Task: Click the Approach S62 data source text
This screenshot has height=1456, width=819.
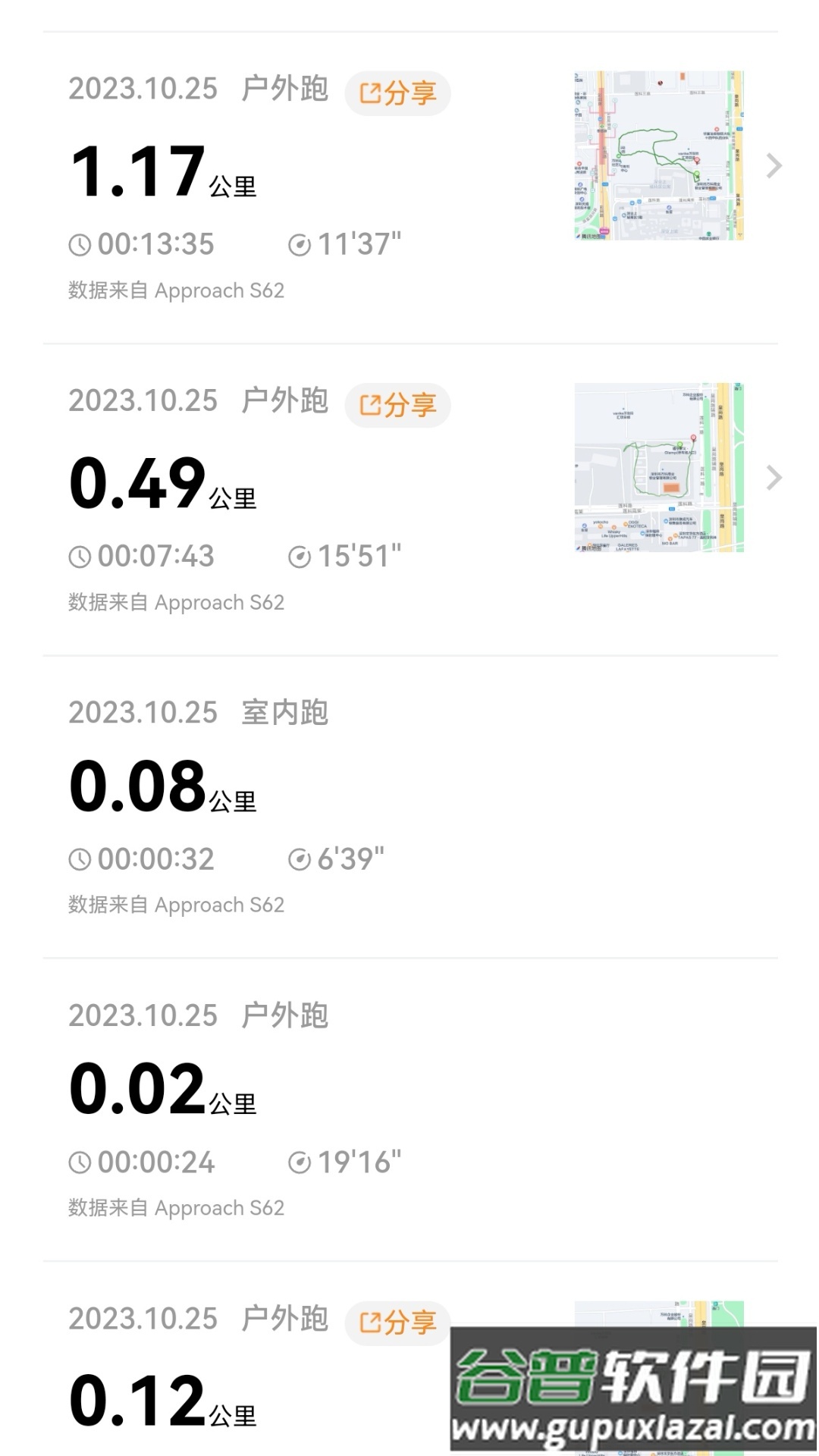Action: point(176,290)
